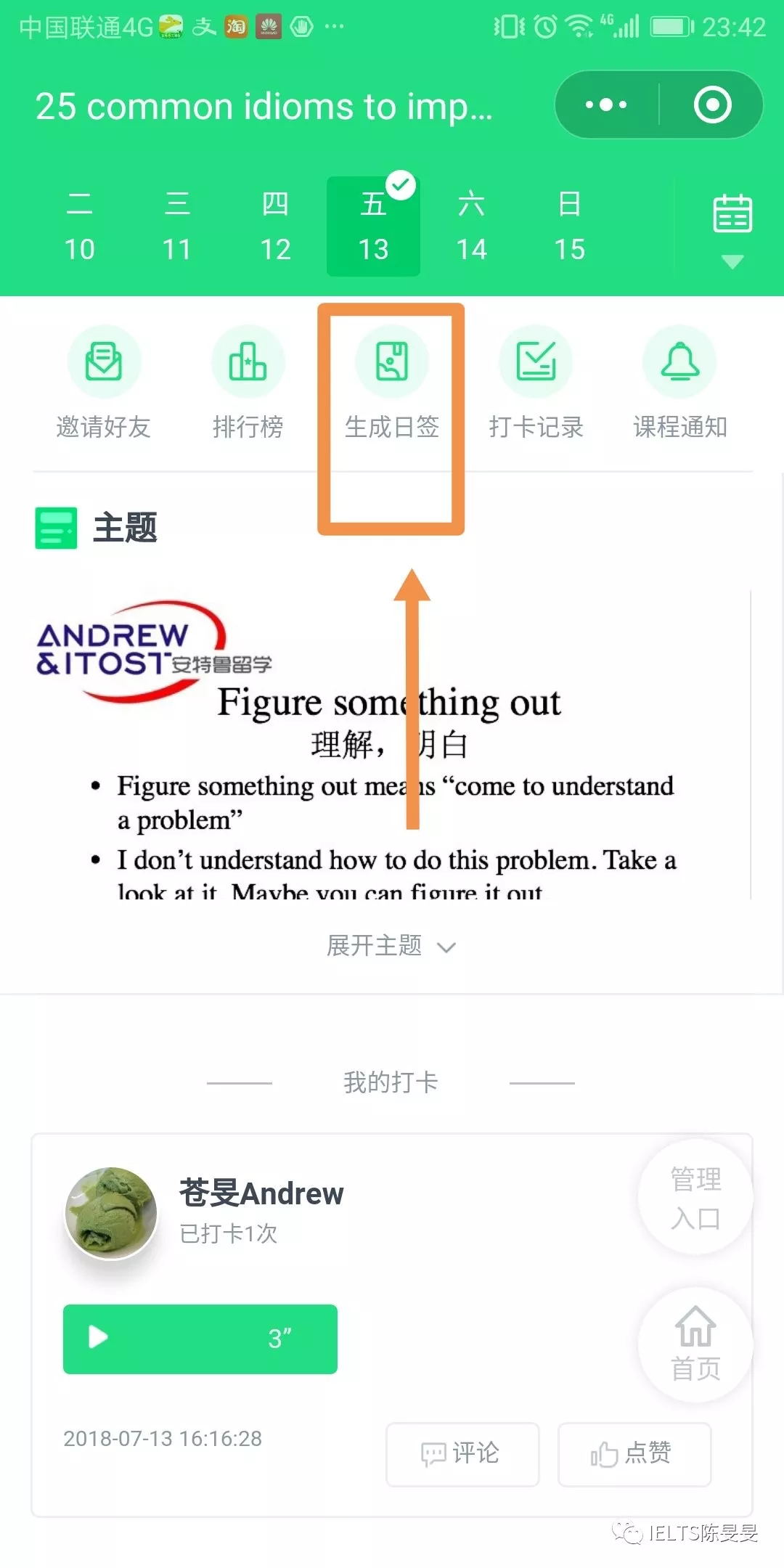Play the 3-second voice recording
Viewport: 784px width, 1568px height.
[x=200, y=1339]
